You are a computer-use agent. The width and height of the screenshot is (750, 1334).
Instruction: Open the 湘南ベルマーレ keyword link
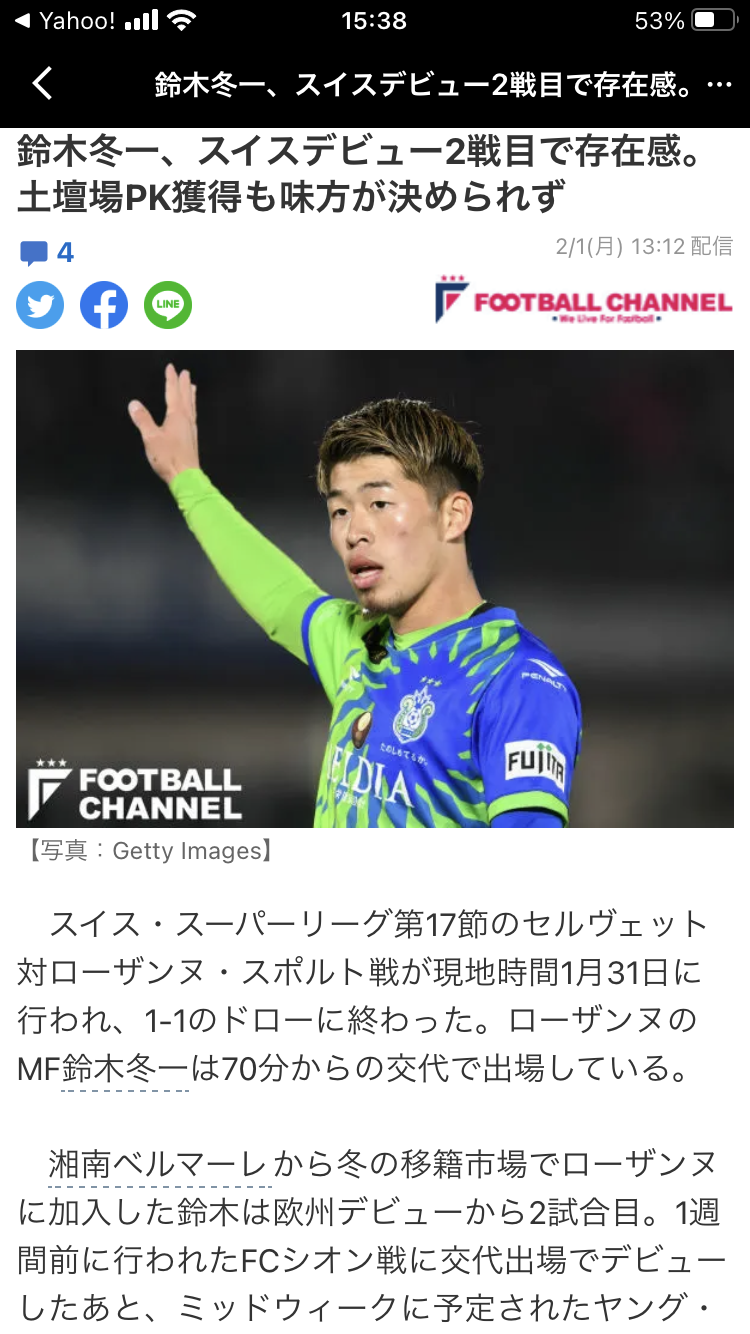click(x=158, y=1165)
